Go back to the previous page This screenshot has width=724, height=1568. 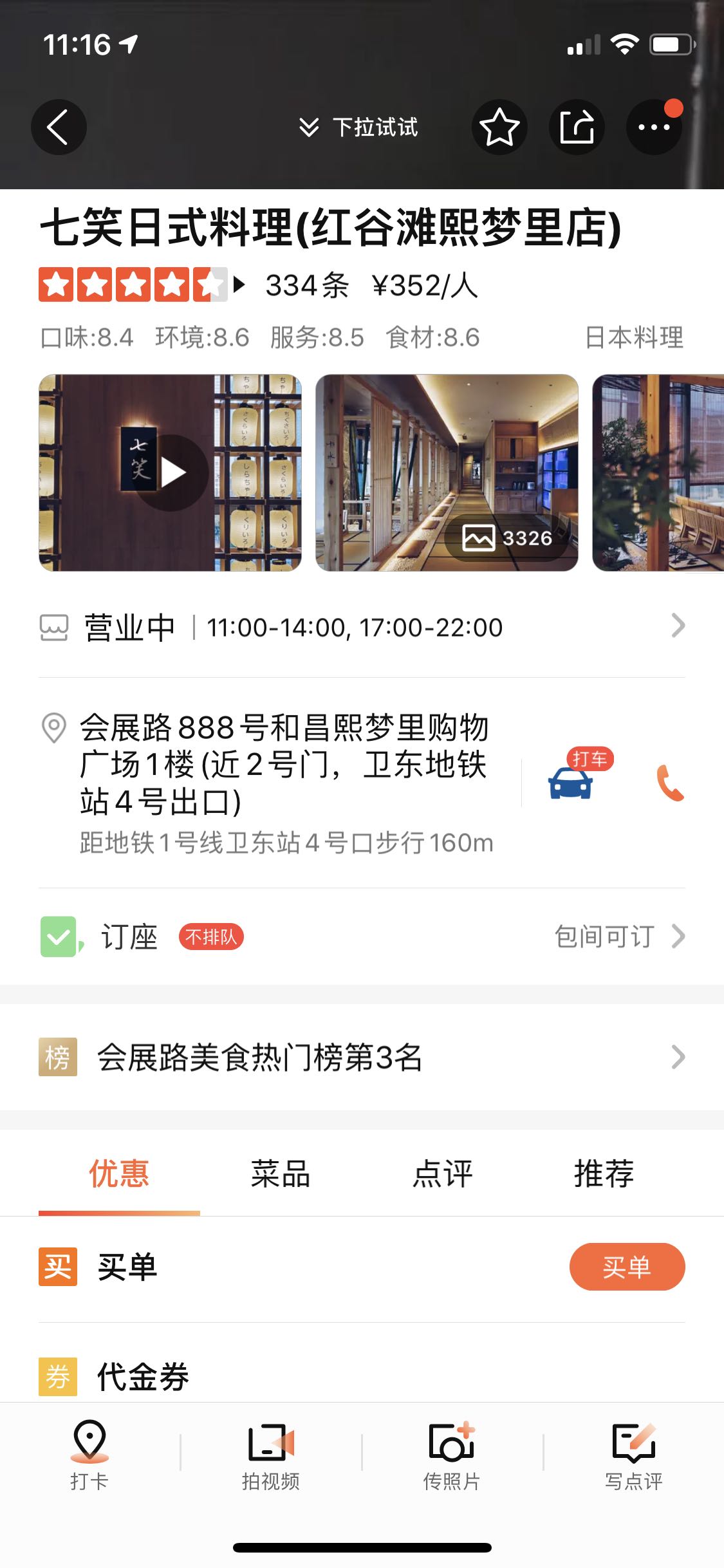59,127
